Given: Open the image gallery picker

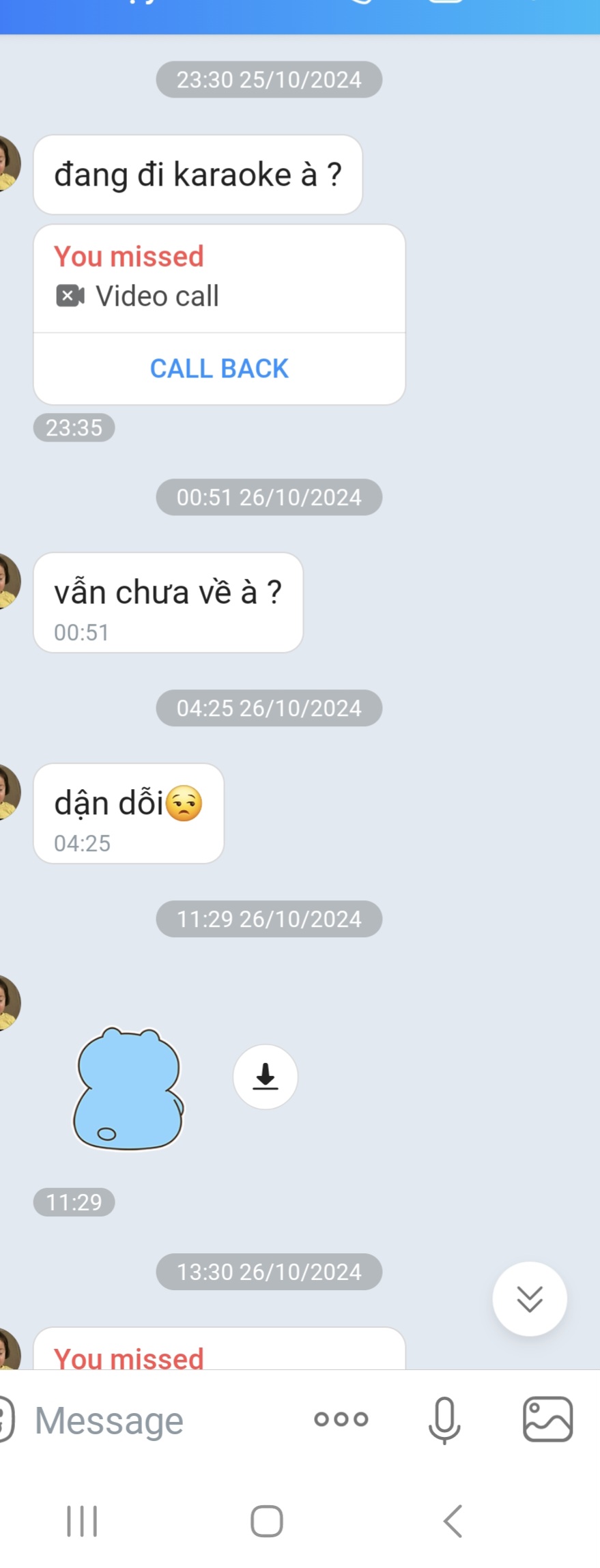Looking at the screenshot, I should click(x=547, y=1419).
